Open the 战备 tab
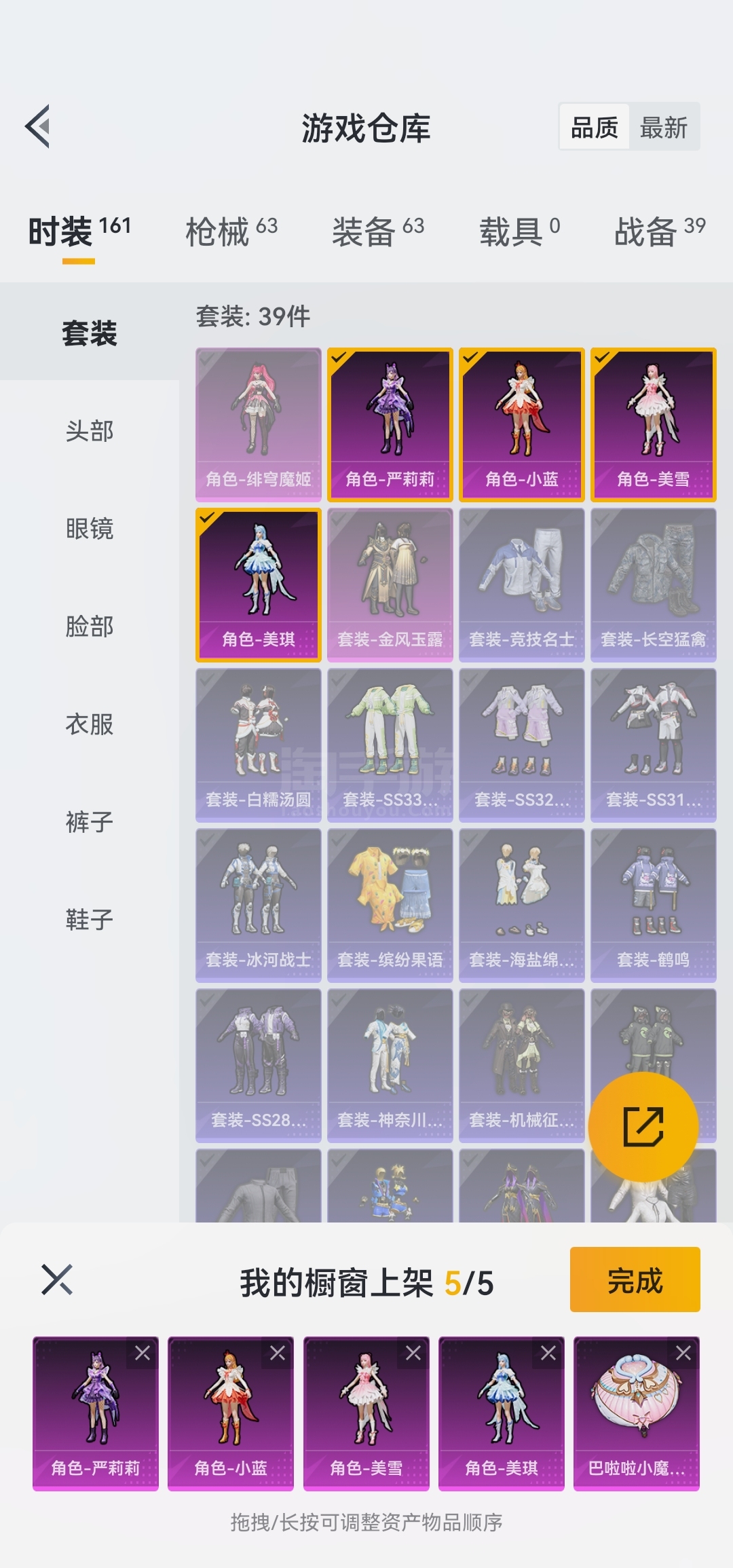733x1568 pixels. click(x=660, y=231)
